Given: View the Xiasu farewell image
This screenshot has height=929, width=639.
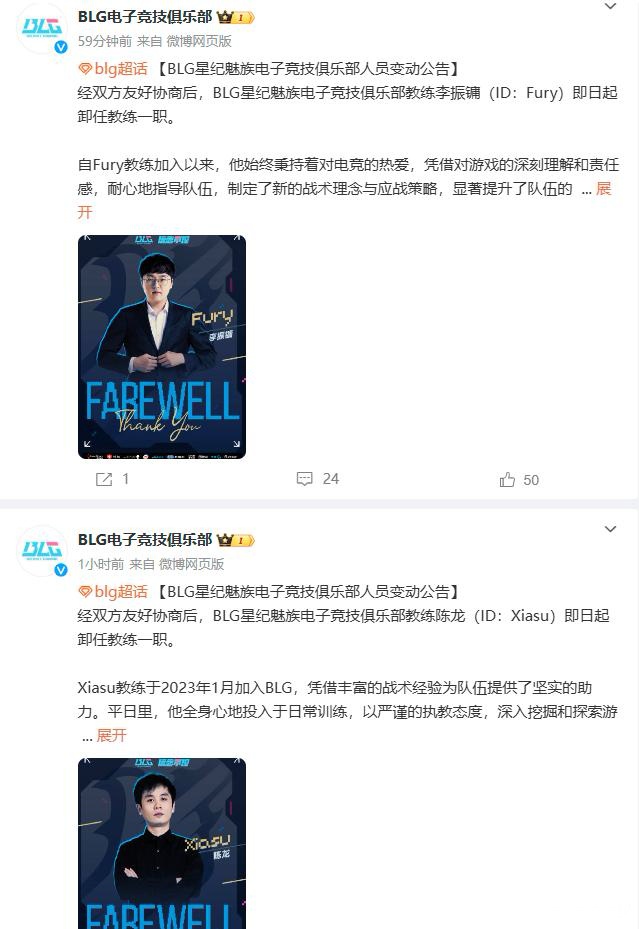Looking at the screenshot, I should [x=162, y=843].
